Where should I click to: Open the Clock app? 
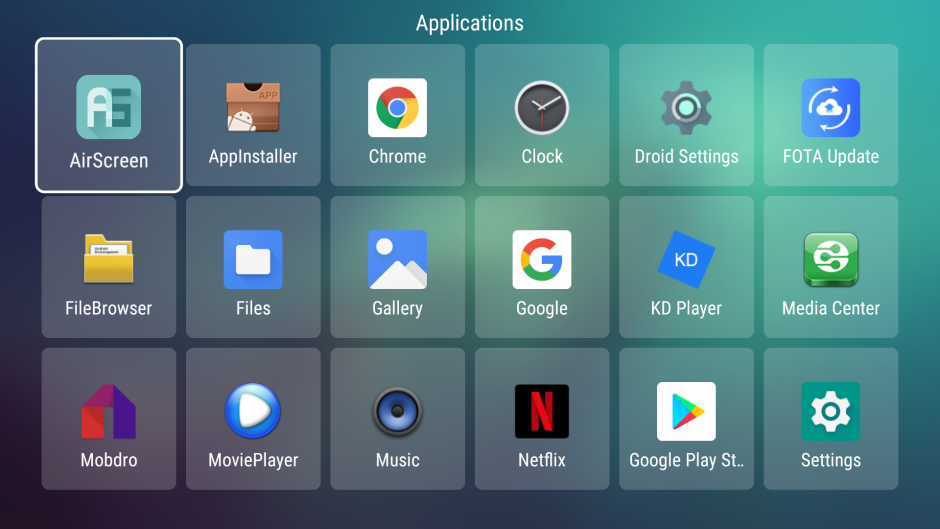(x=542, y=115)
